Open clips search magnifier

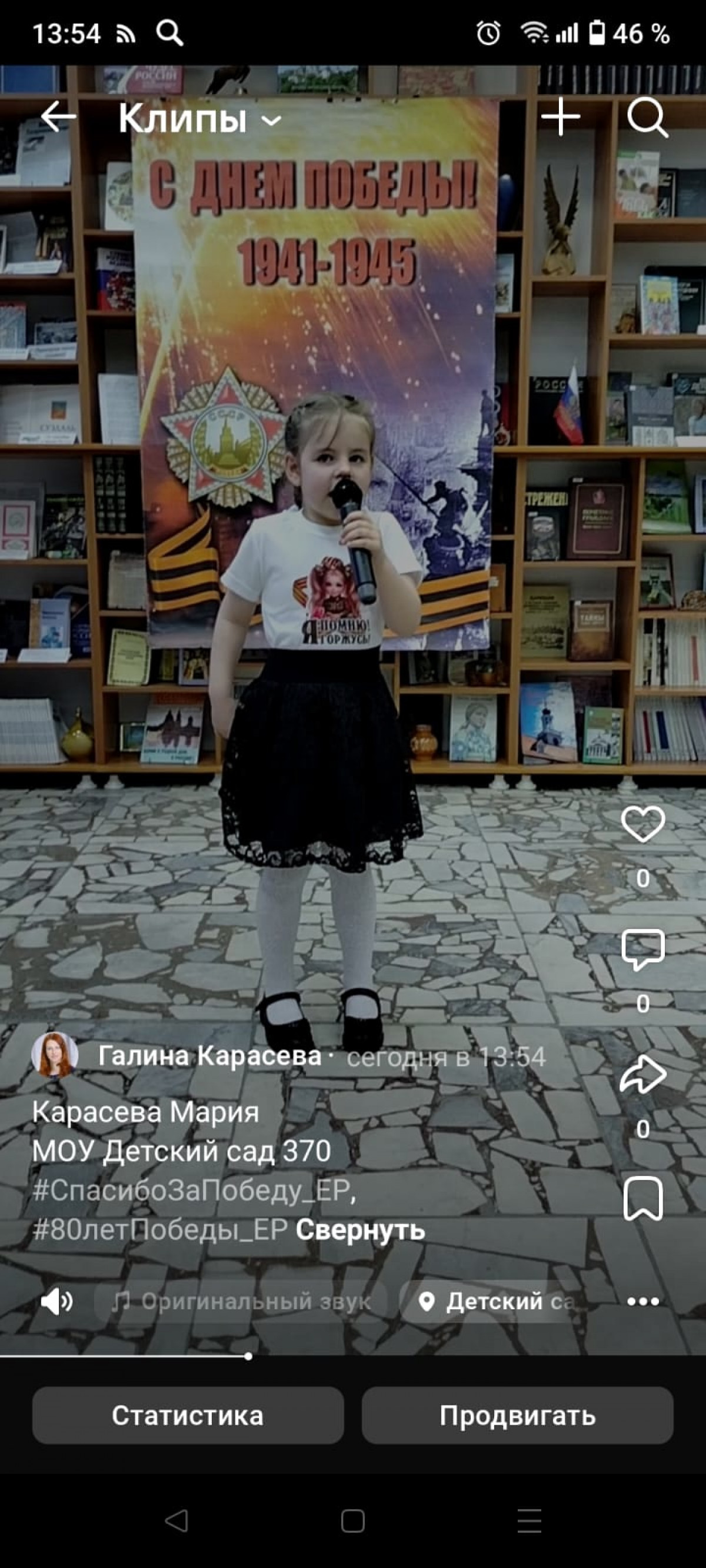(647, 117)
